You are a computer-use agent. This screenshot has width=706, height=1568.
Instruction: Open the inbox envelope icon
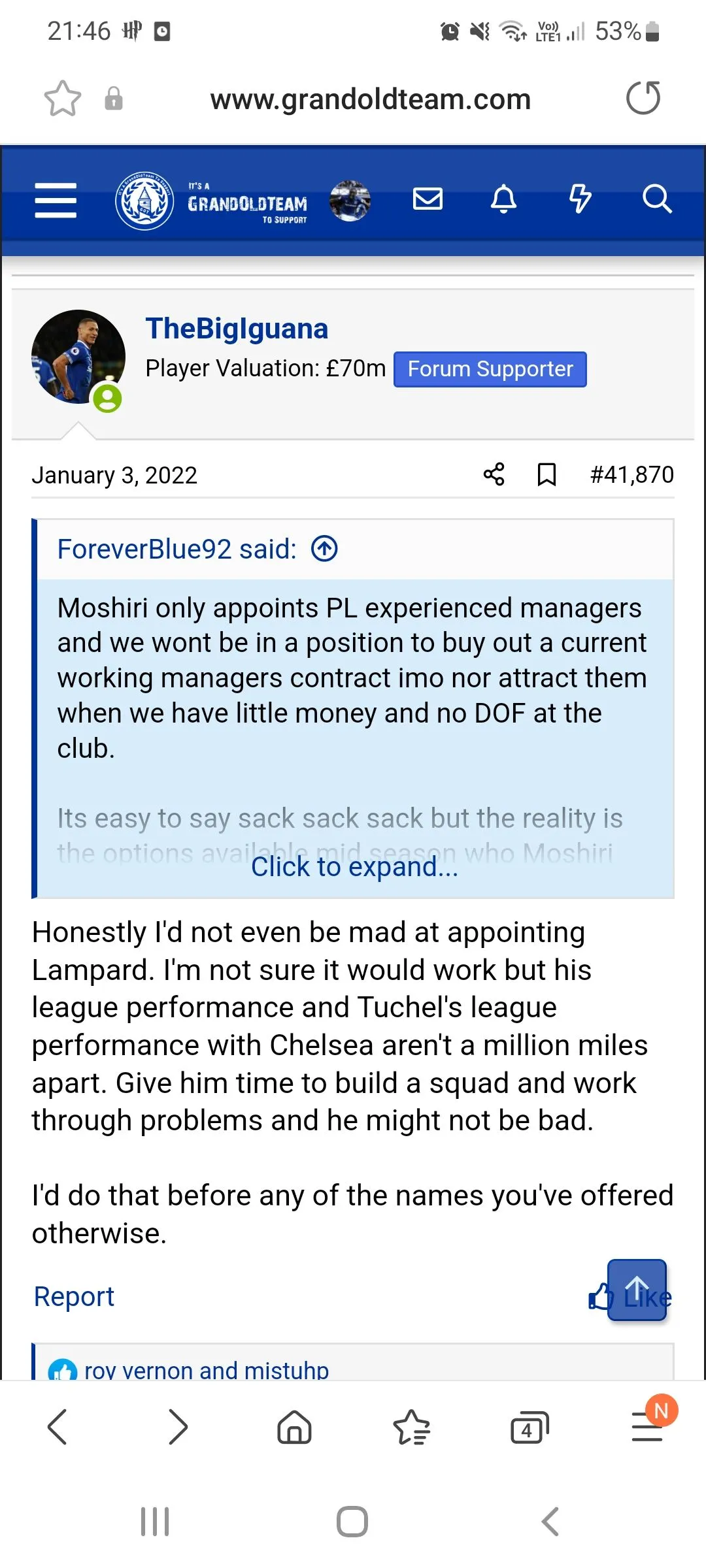pos(428,199)
